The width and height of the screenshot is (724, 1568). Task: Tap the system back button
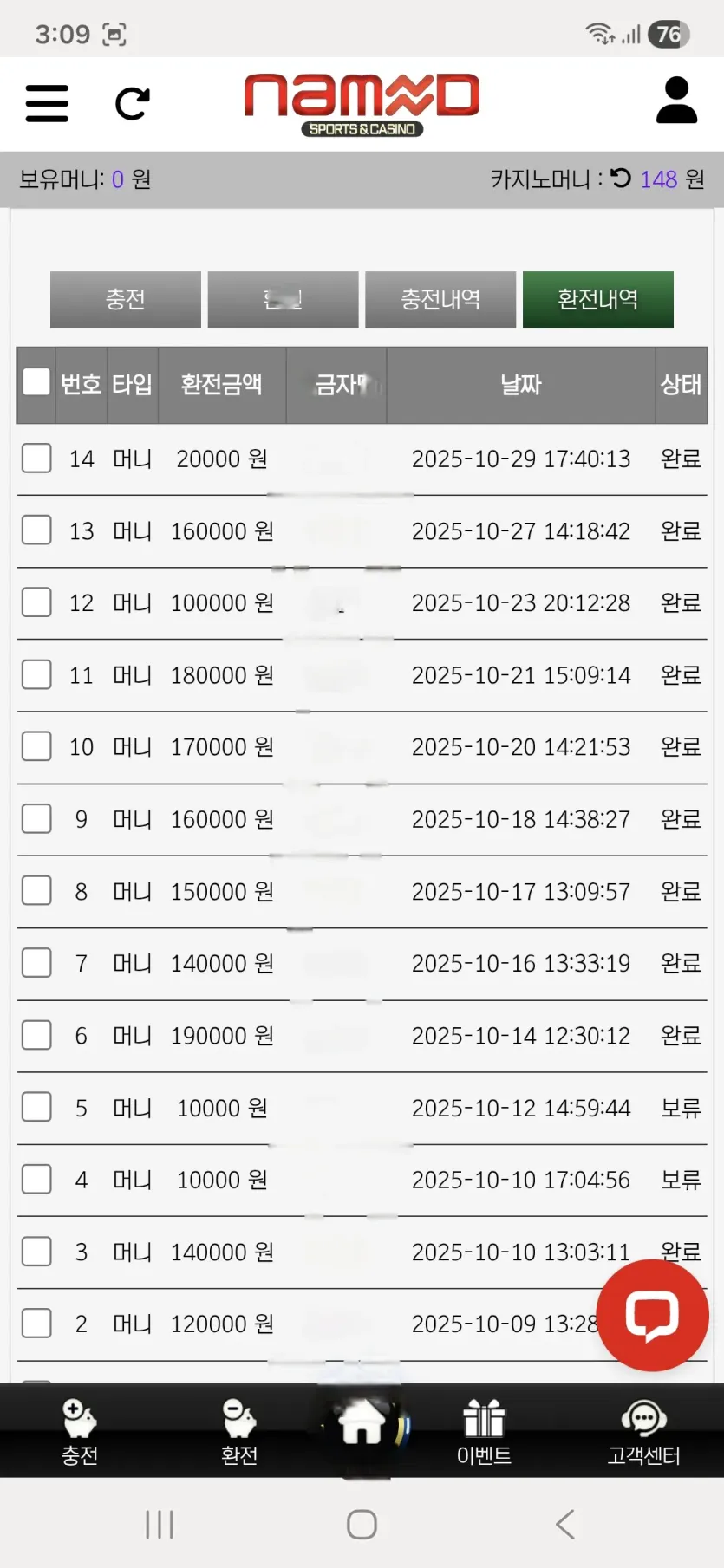click(x=565, y=1524)
